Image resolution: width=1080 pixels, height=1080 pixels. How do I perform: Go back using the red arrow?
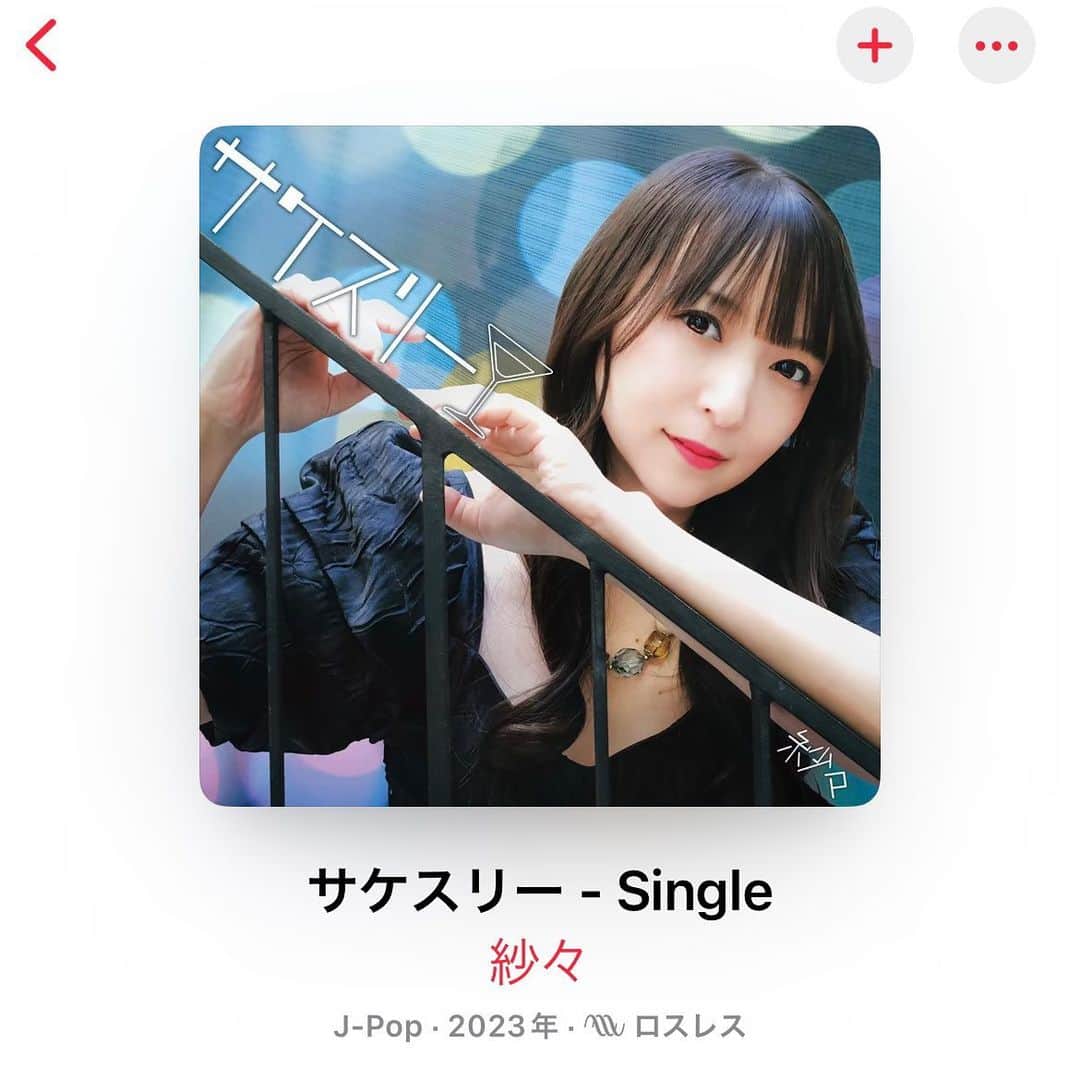pyautogui.click(x=42, y=47)
